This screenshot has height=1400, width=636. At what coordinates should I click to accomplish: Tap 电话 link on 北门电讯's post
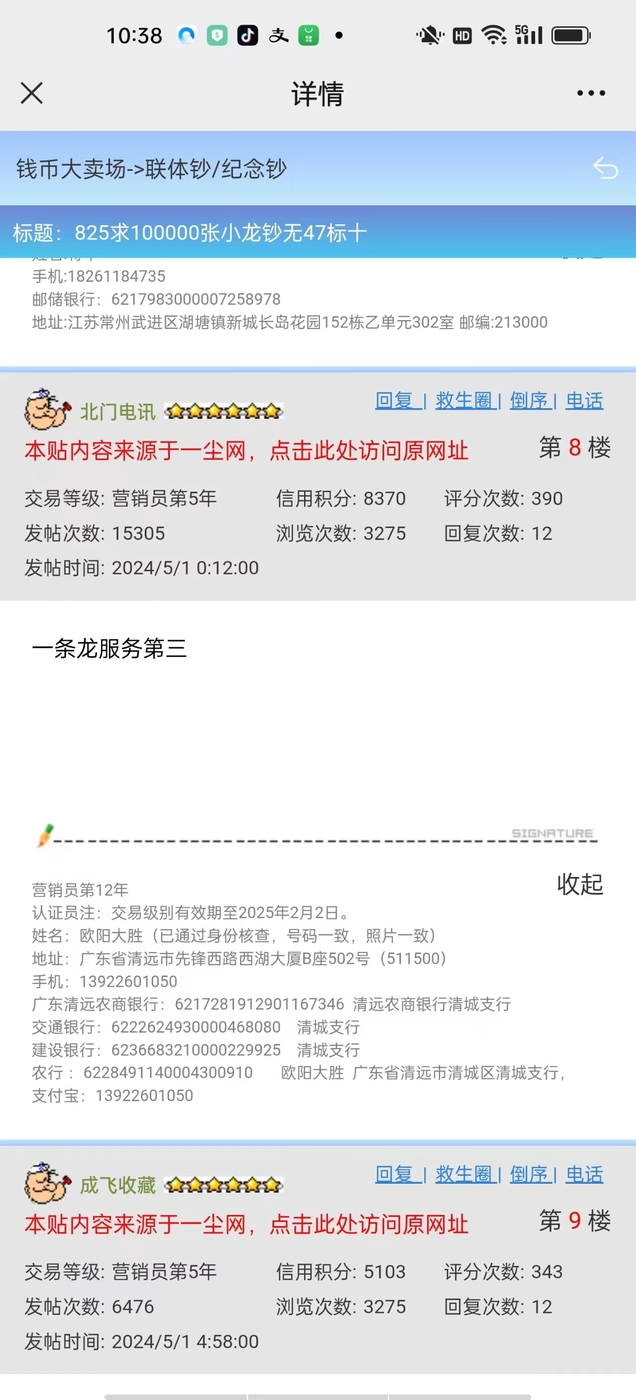tap(585, 401)
